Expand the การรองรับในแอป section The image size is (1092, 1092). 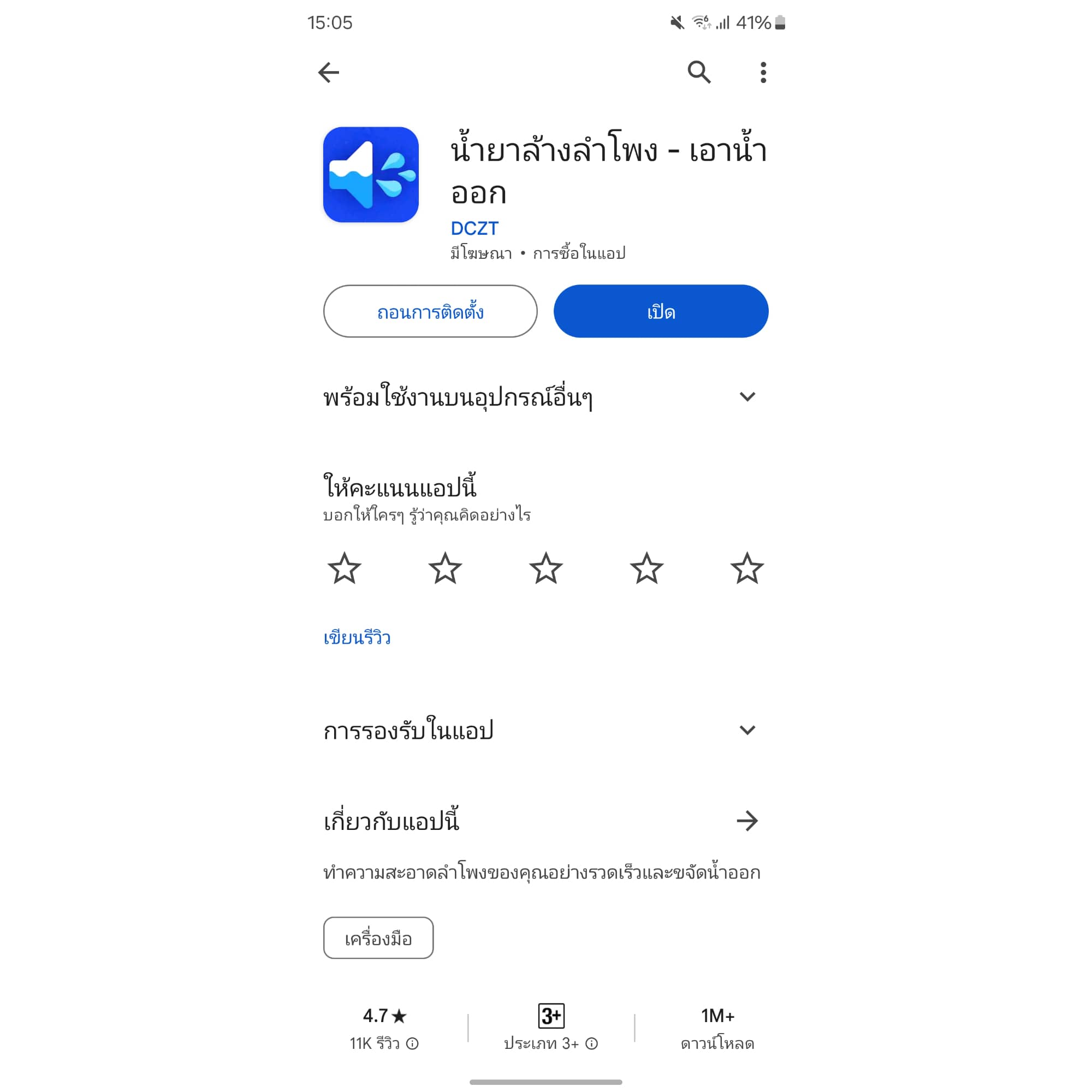746,730
